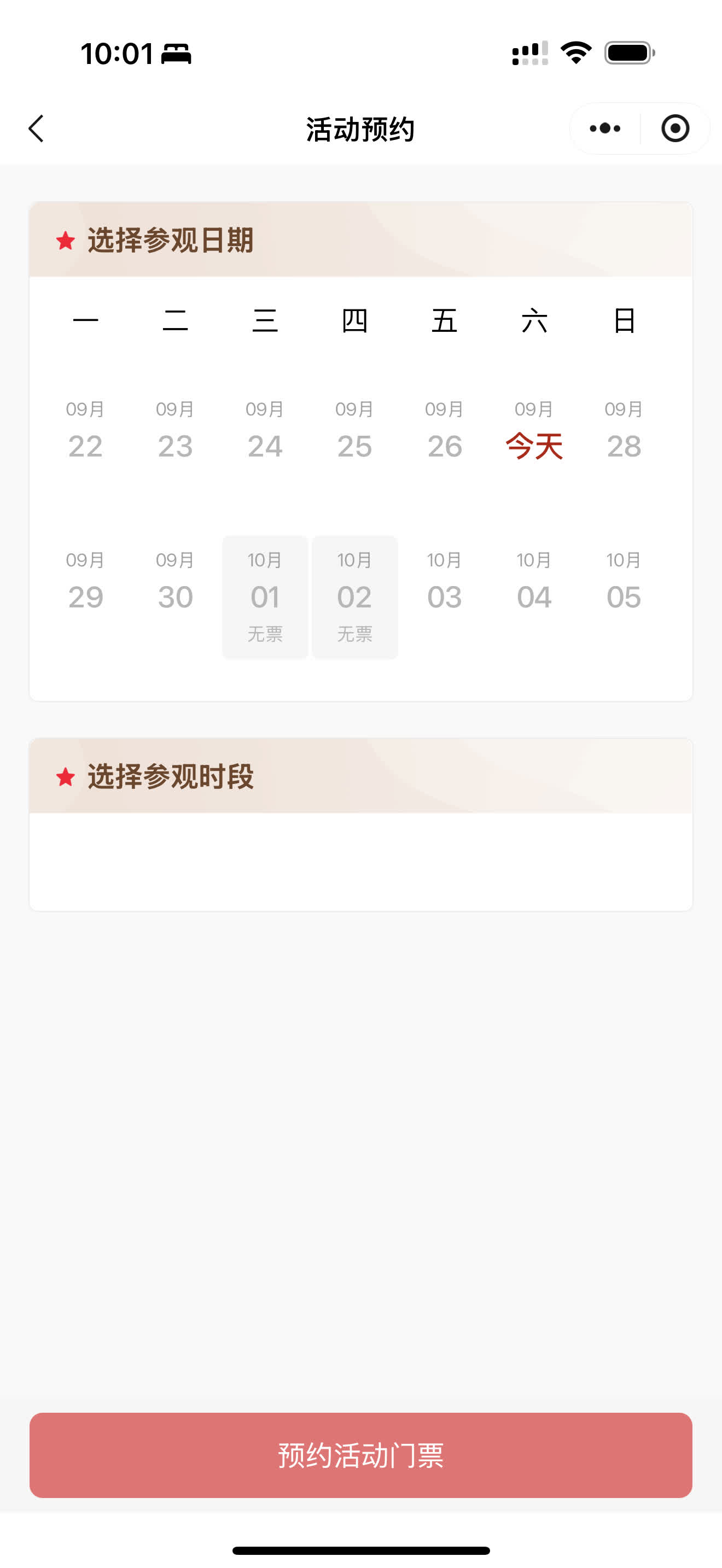Tap the sold-out date 10月 01
This screenshot has width=722, height=1568.
[265, 596]
